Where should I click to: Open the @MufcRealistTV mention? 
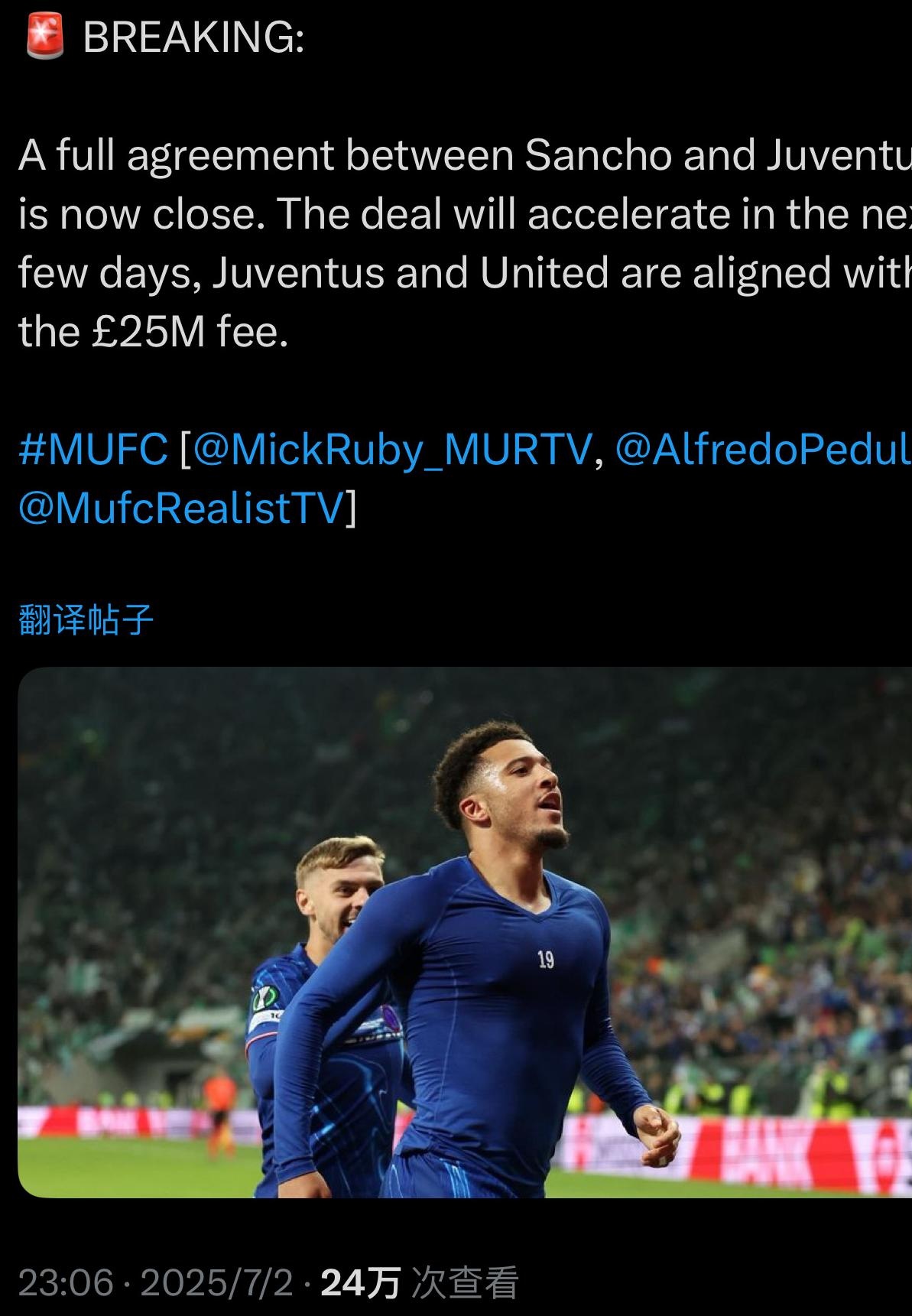tap(180, 507)
